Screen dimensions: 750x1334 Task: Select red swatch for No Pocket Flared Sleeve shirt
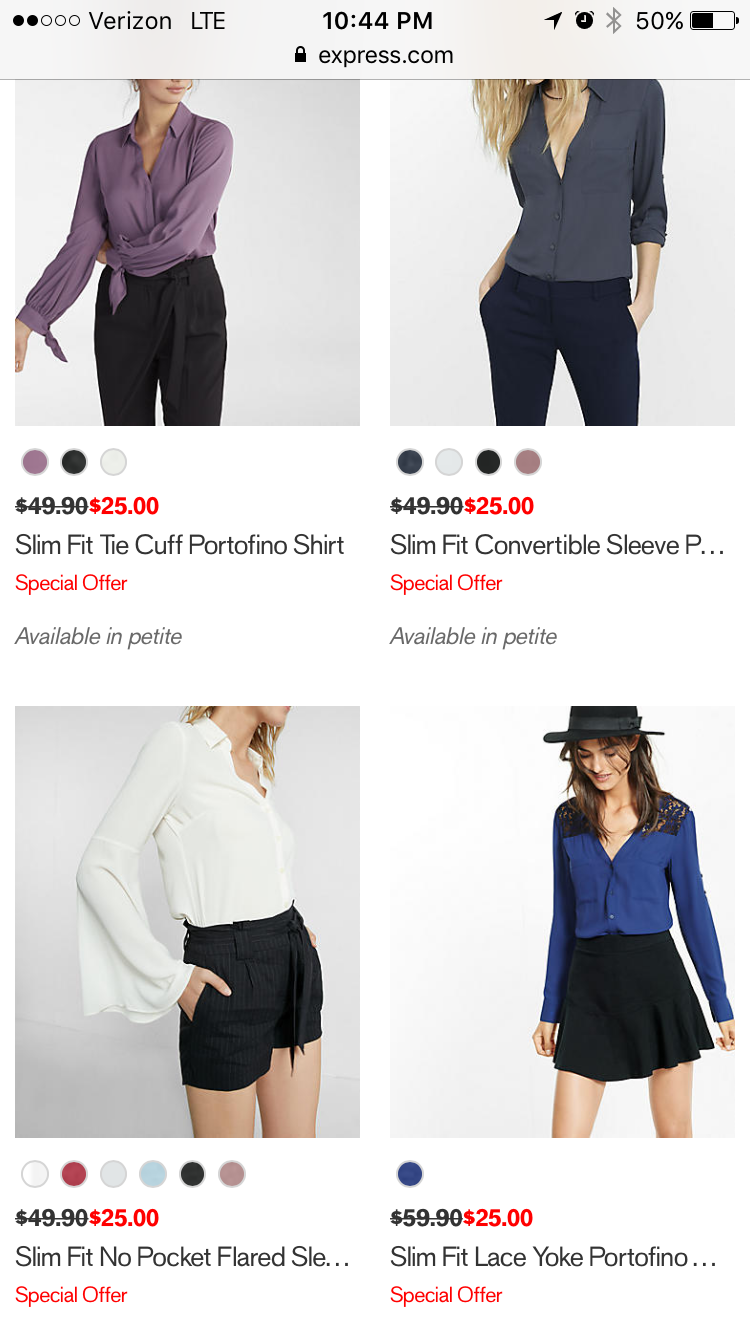[74, 1174]
